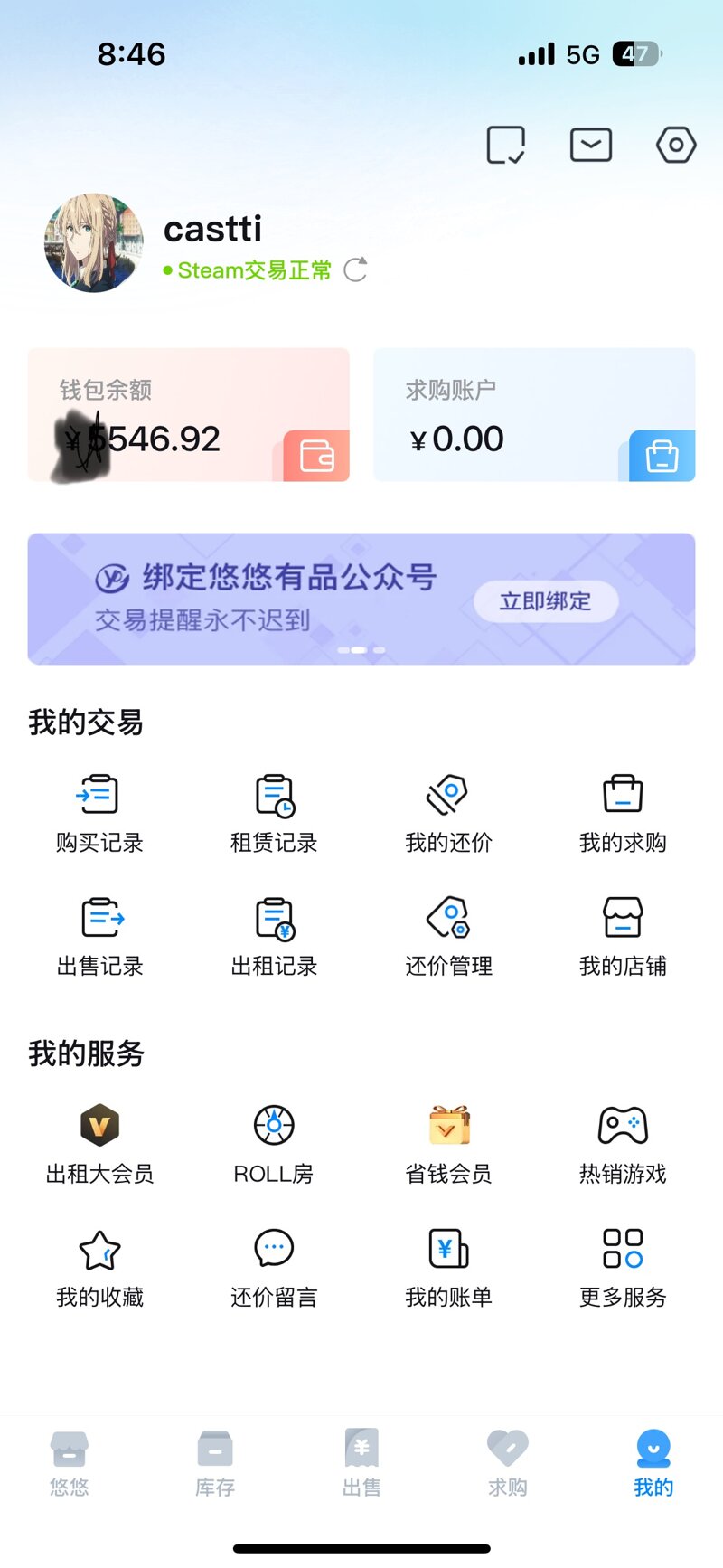The height and width of the screenshot is (1568, 723).
Task: View 租赁记录
Action: tap(274, 812)
